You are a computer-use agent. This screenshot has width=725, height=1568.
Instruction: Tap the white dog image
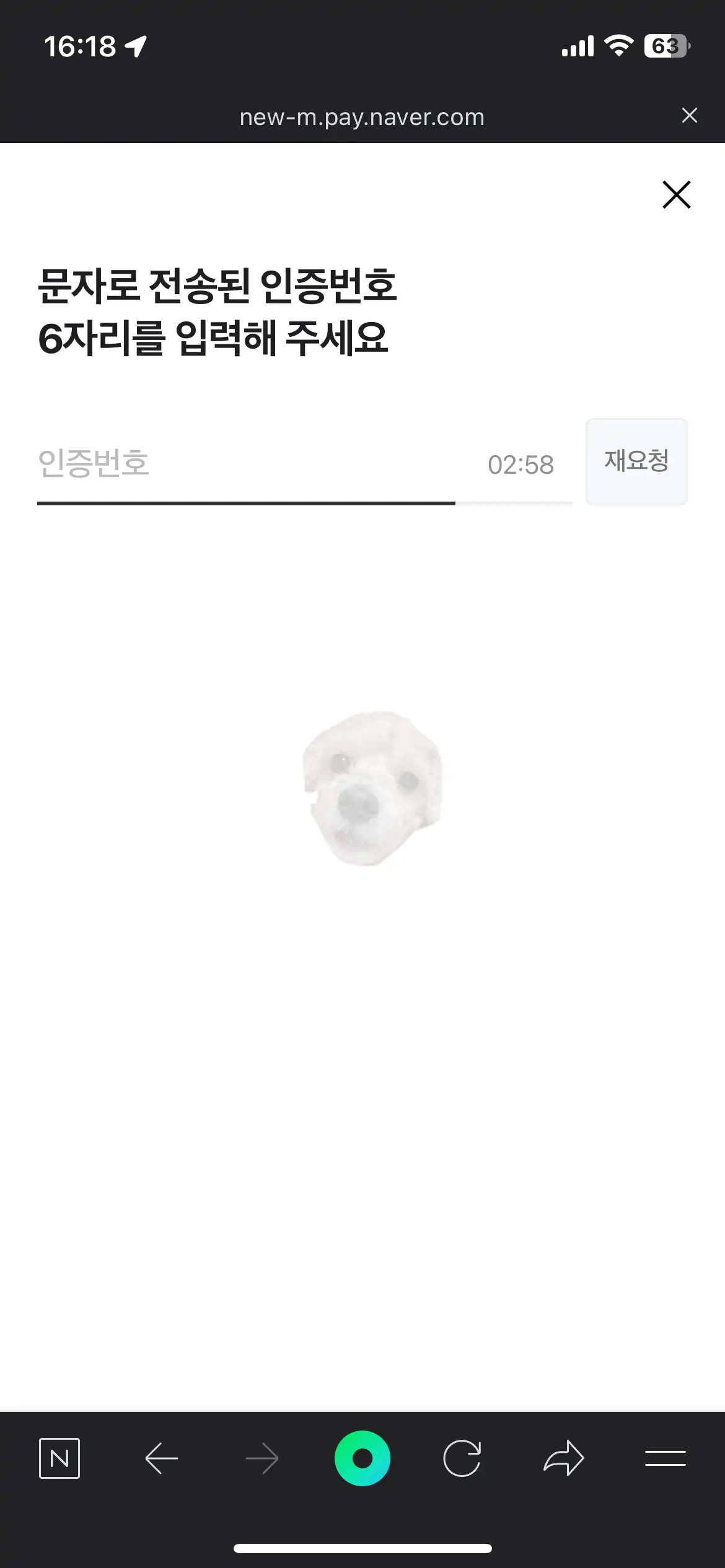pyautogui.click(x=371, y=793)
